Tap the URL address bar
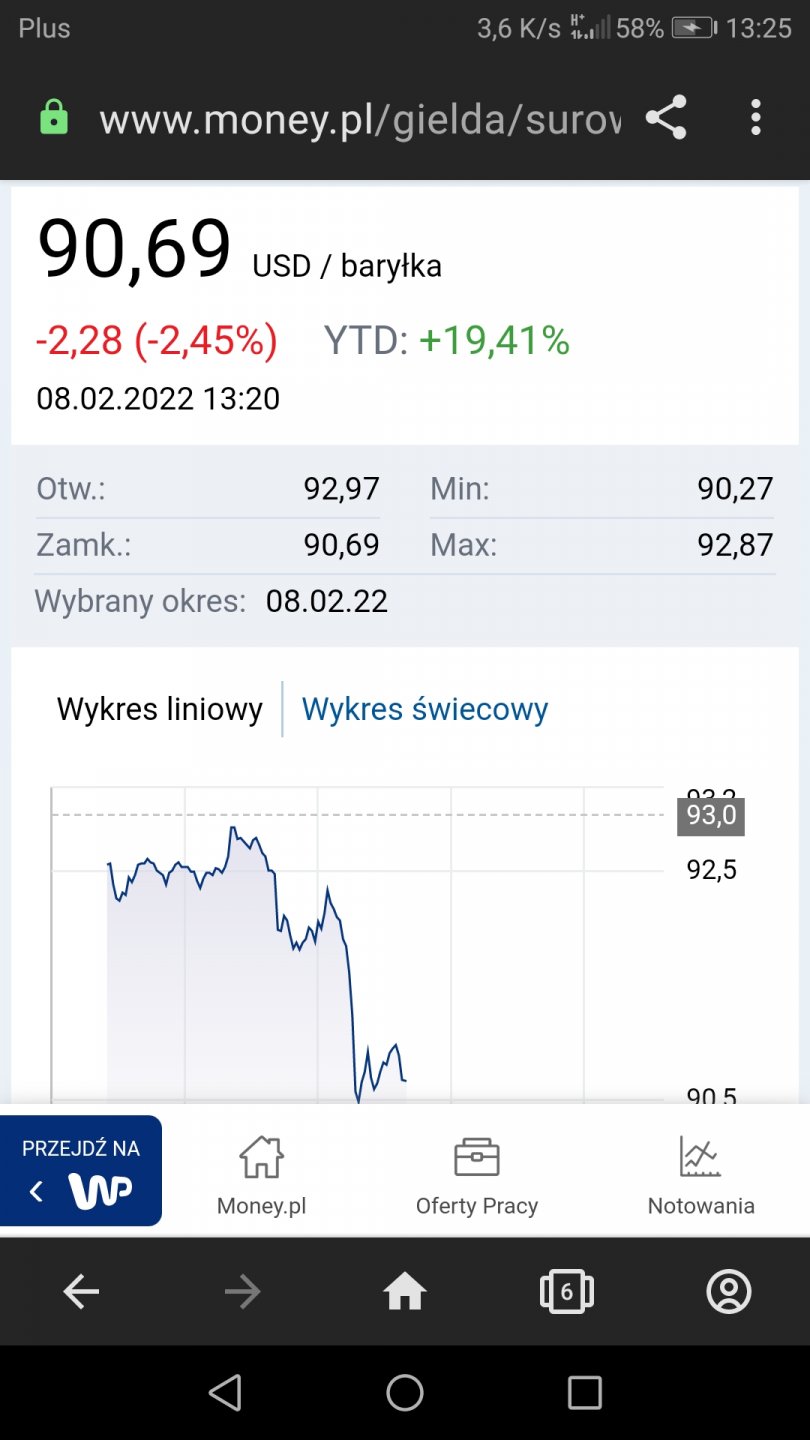Screen dimensions: 810x1440 tap(360, 120)
